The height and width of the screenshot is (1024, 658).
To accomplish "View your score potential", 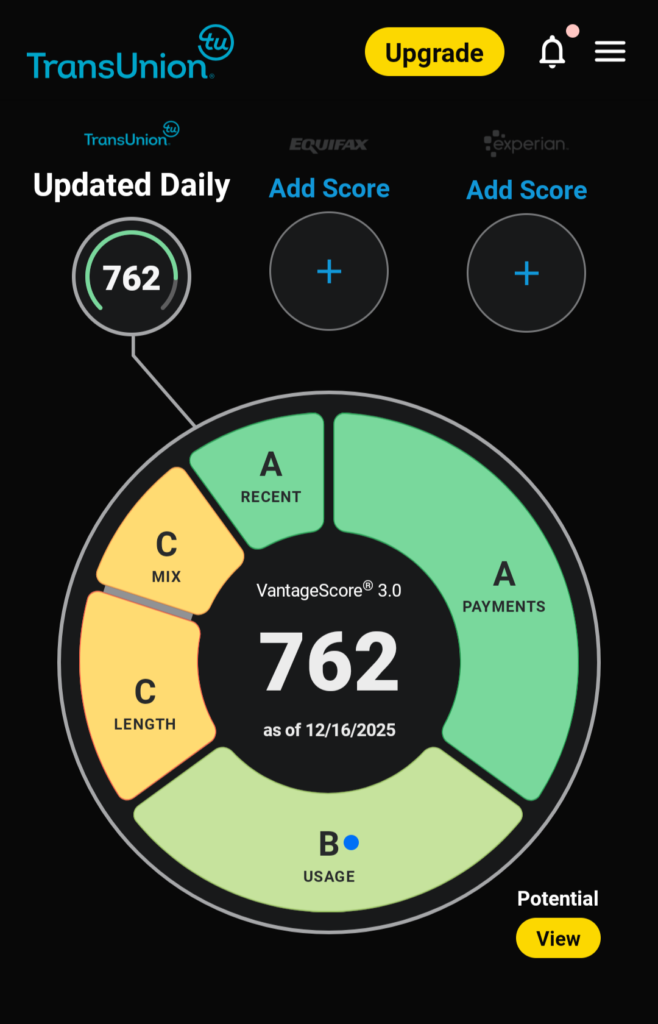I will 558,938.
